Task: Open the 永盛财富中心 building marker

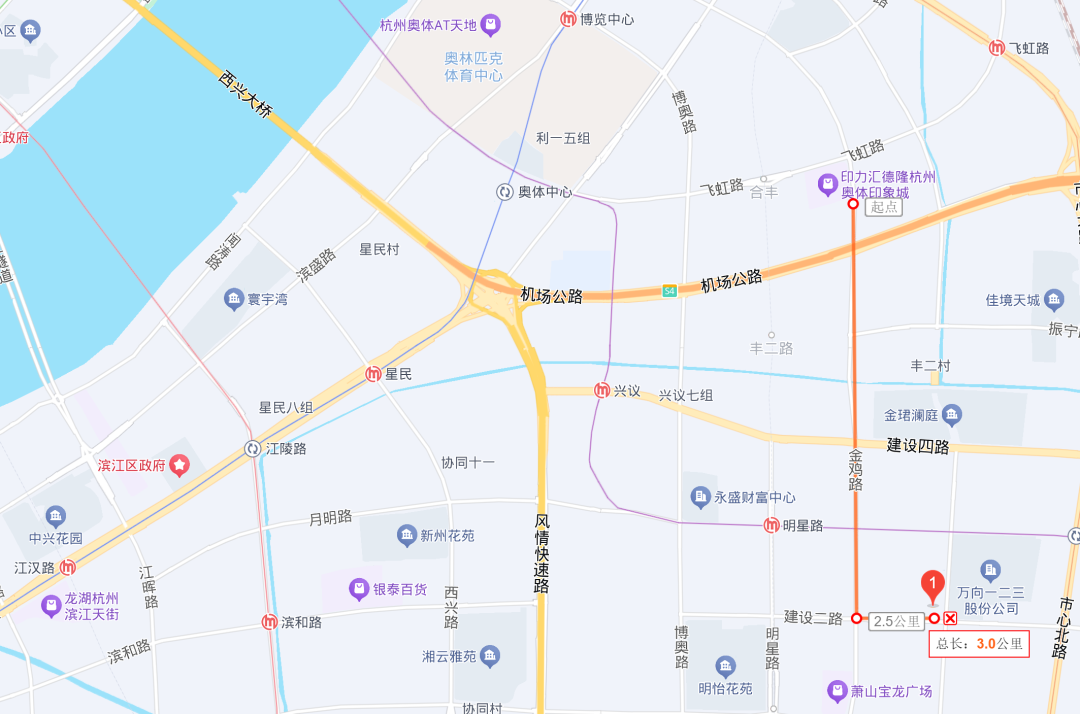Action: [701, 496]
